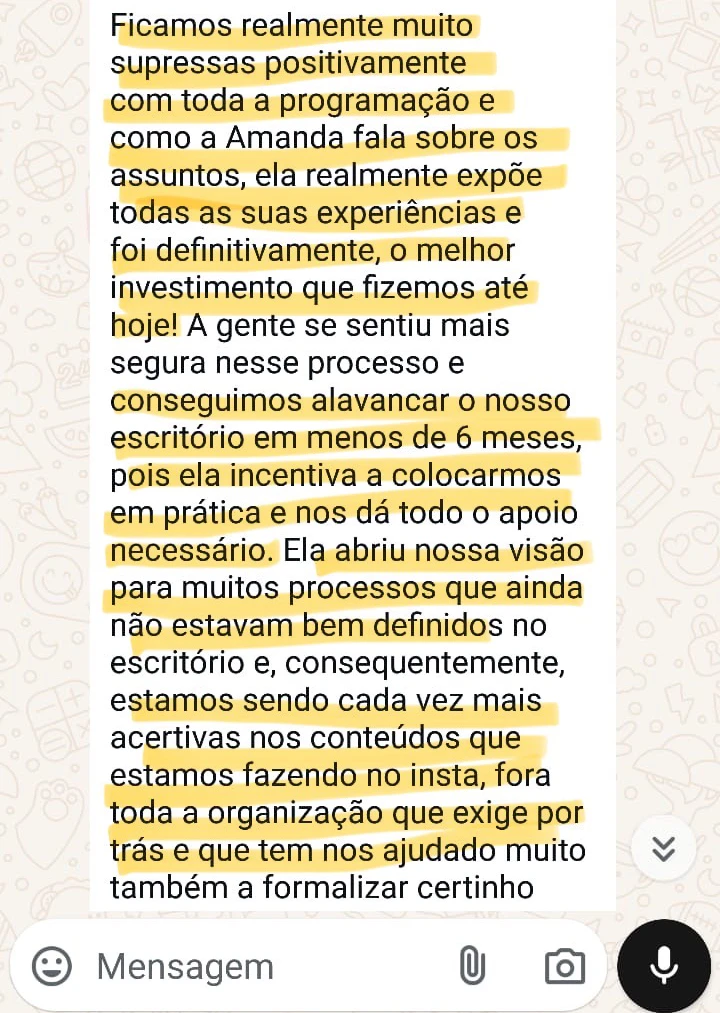Attach a file with the paperclip
This screenshot has width=720, height=1013.
[x=472, y=966]
